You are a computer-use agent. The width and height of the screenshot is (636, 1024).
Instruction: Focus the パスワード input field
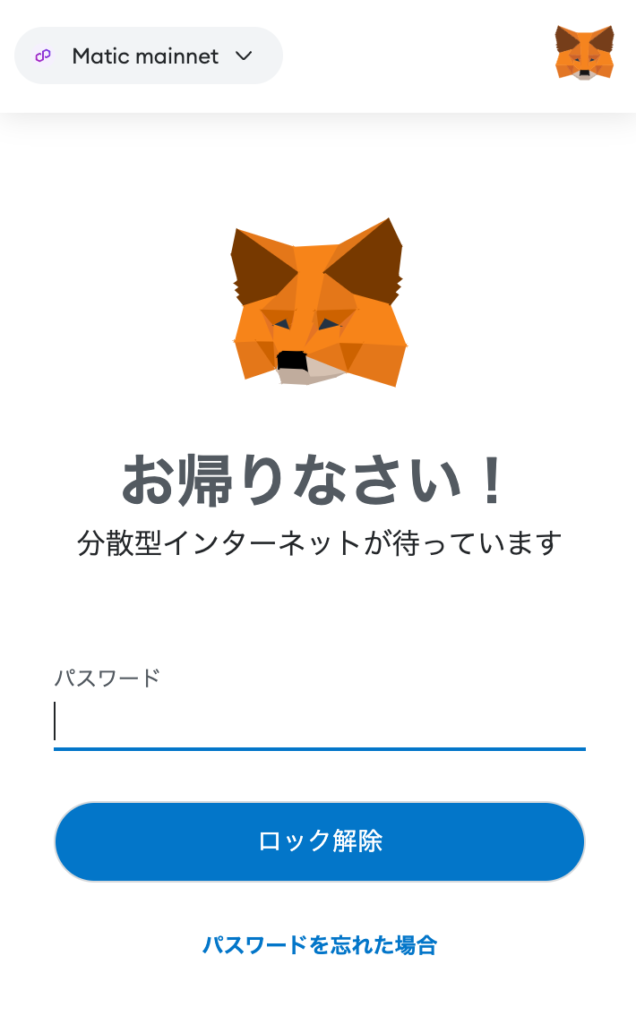pyautogui.click(x=319, y=722)
